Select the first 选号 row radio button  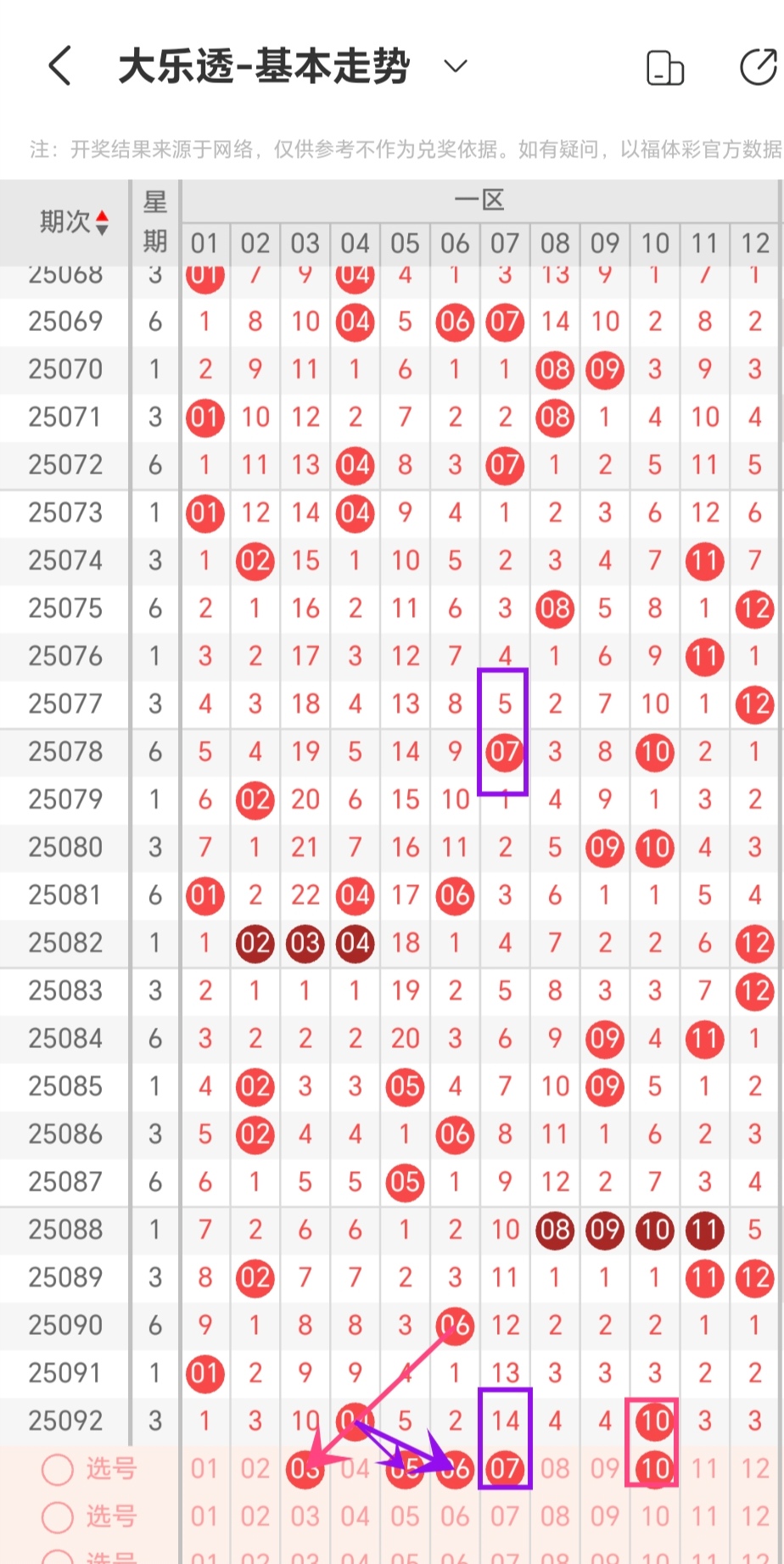coord(58,1470)
